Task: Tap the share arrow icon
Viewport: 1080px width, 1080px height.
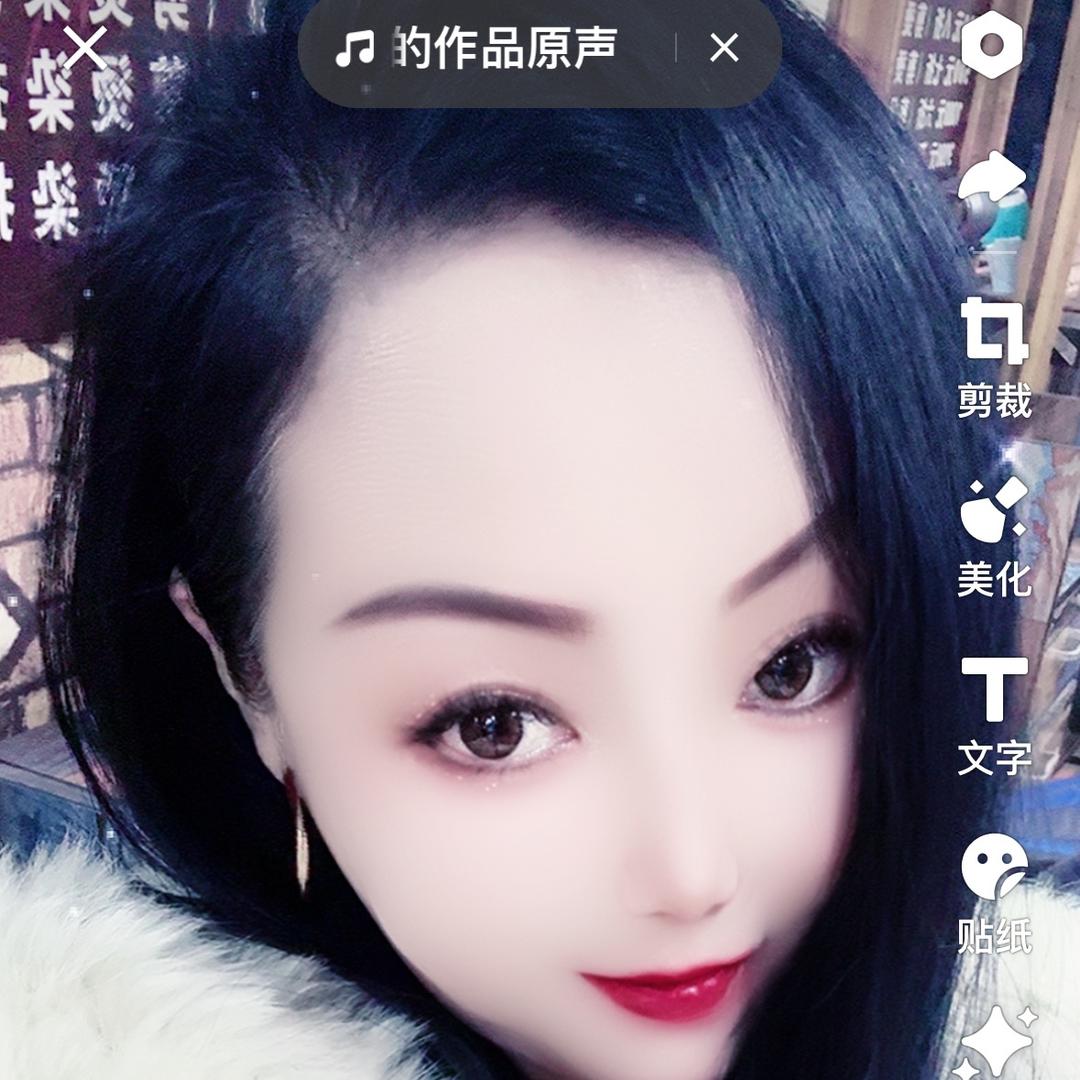Action: coord(992,178)
